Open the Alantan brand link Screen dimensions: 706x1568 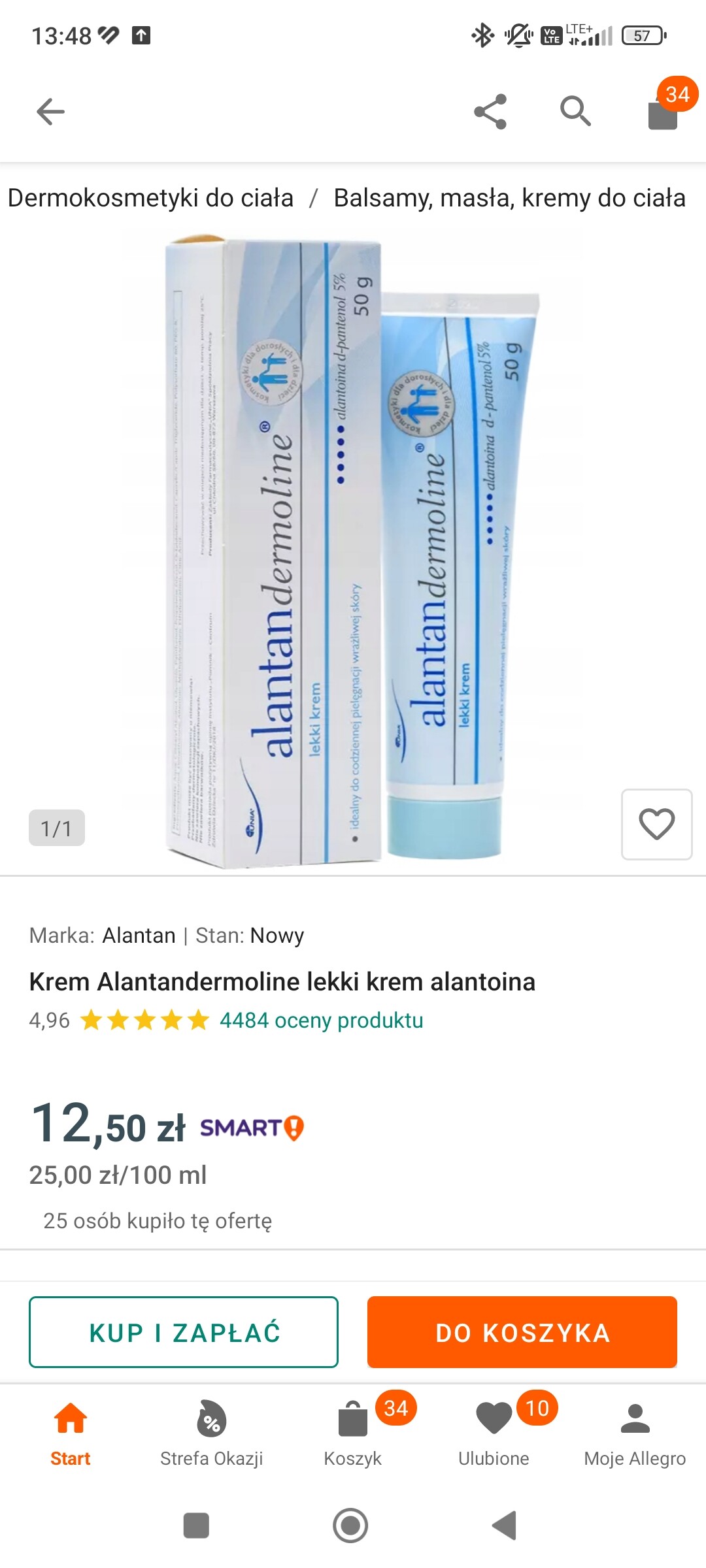click(139, 936)
